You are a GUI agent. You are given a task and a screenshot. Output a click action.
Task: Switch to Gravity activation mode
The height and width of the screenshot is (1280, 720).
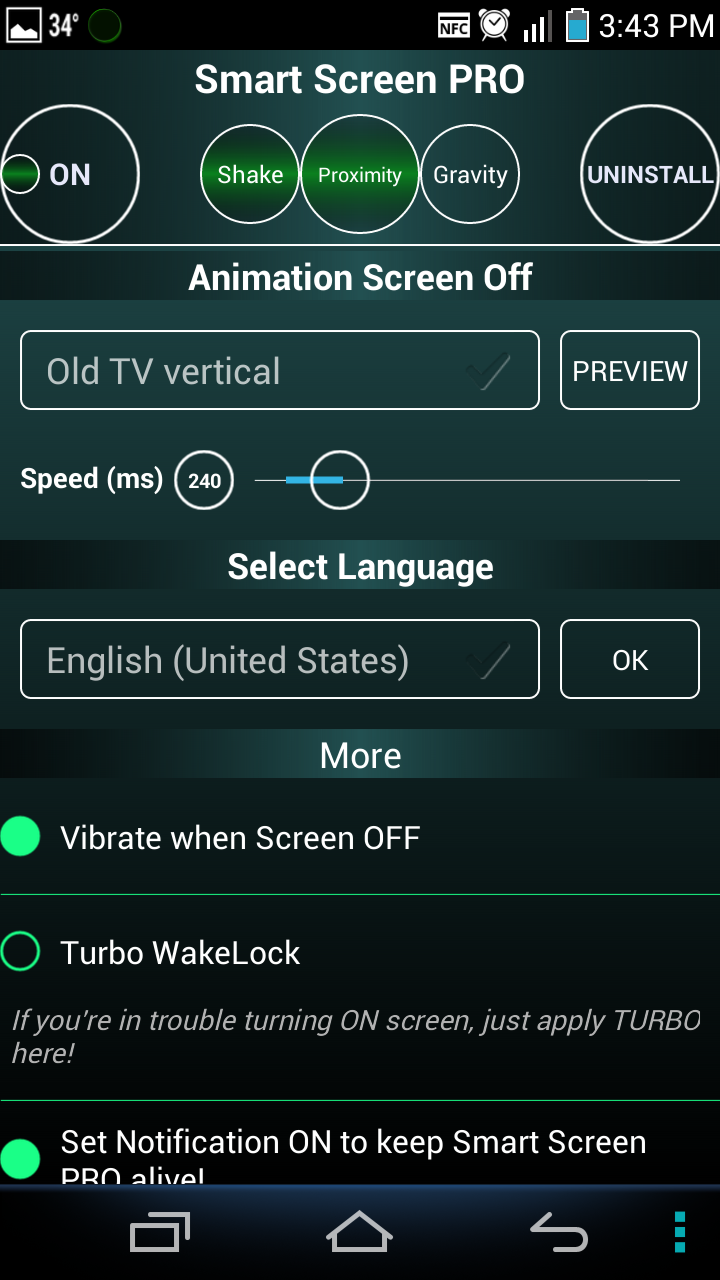click(x=470, y=174)
